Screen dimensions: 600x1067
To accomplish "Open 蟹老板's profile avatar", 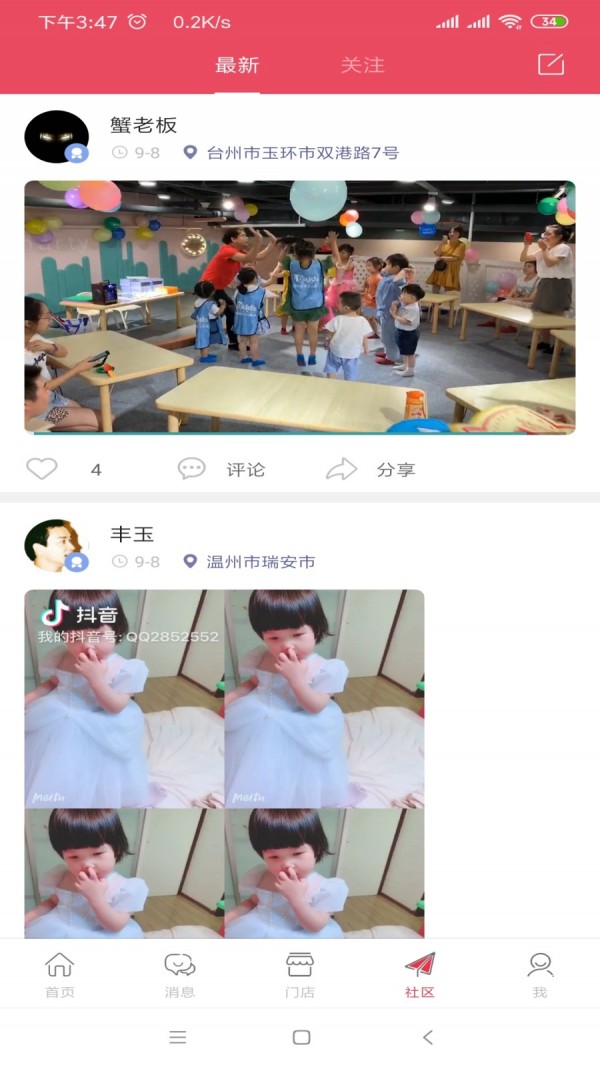I will pyautogui.click(x=56, y=137).
